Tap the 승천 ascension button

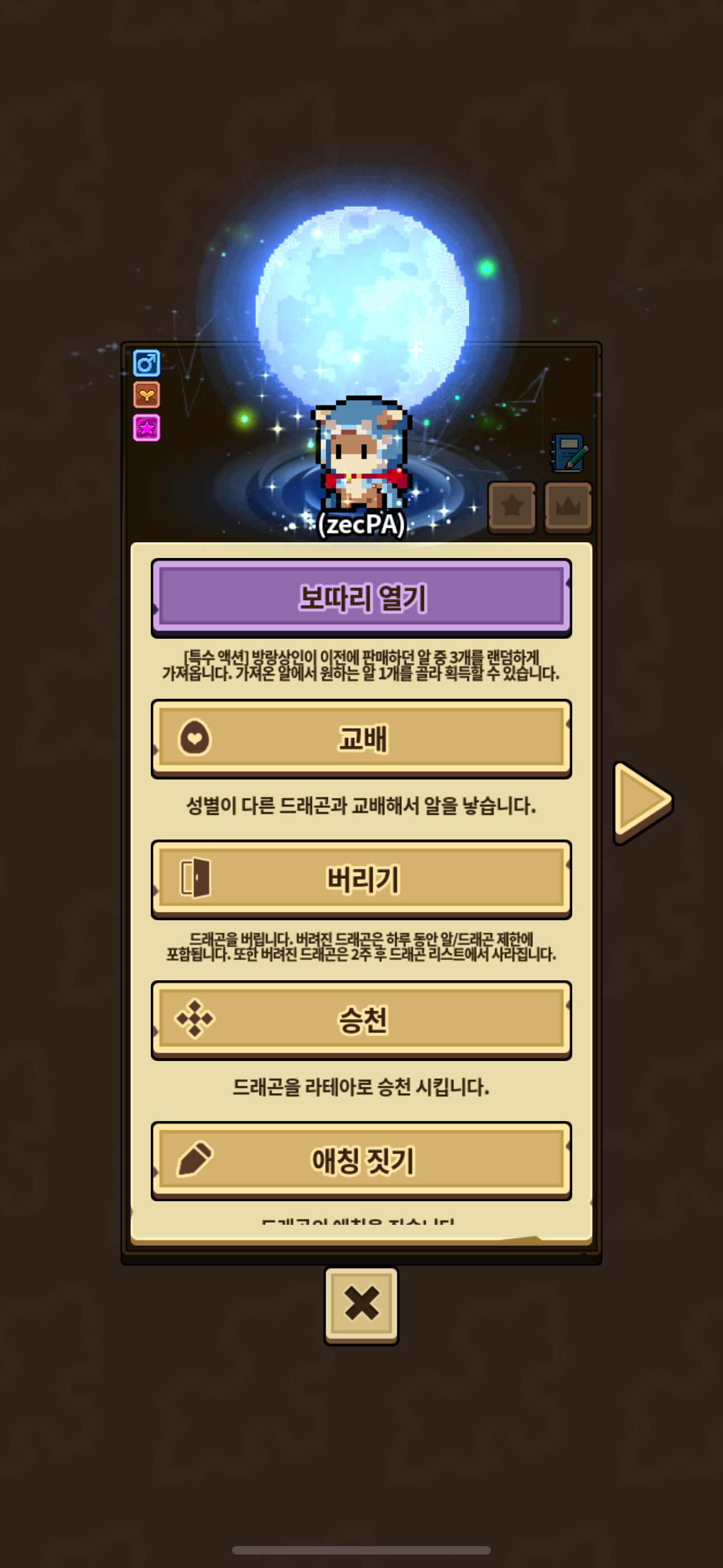[x=361, y=1020]
